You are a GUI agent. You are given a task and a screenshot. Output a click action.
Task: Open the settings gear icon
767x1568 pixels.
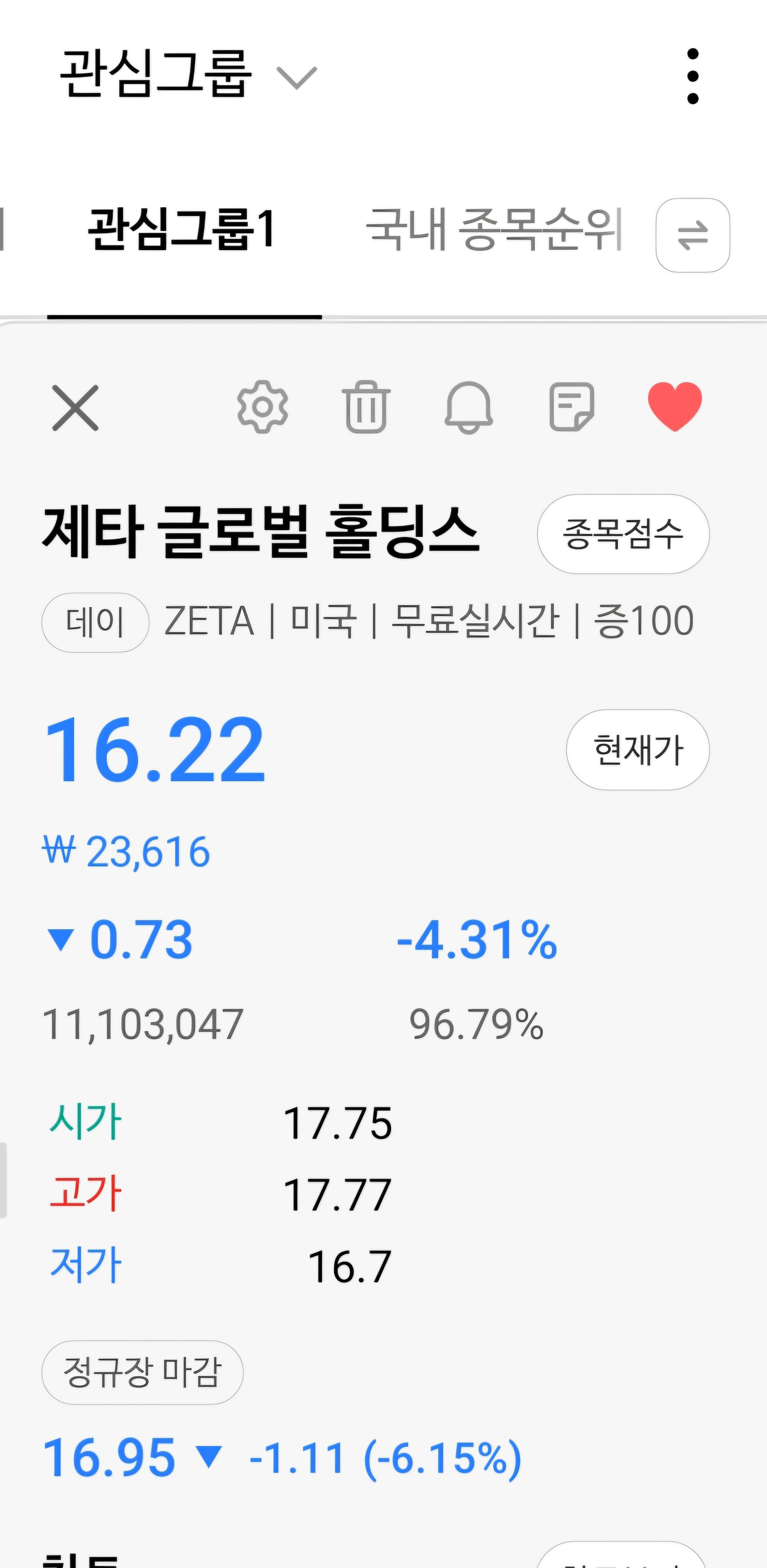tap(262, 406)
